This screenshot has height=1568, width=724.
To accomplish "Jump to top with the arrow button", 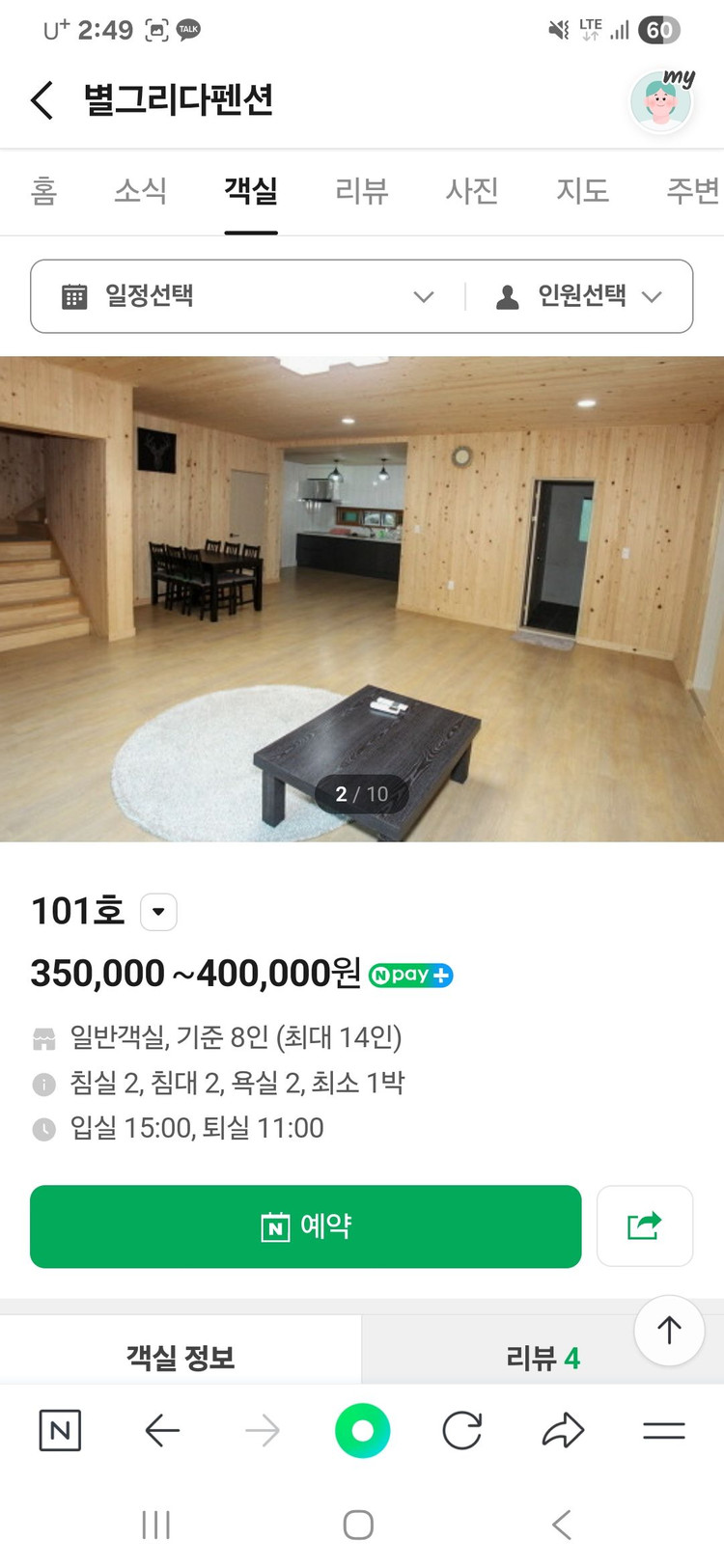I will [x=668, y=1331].
